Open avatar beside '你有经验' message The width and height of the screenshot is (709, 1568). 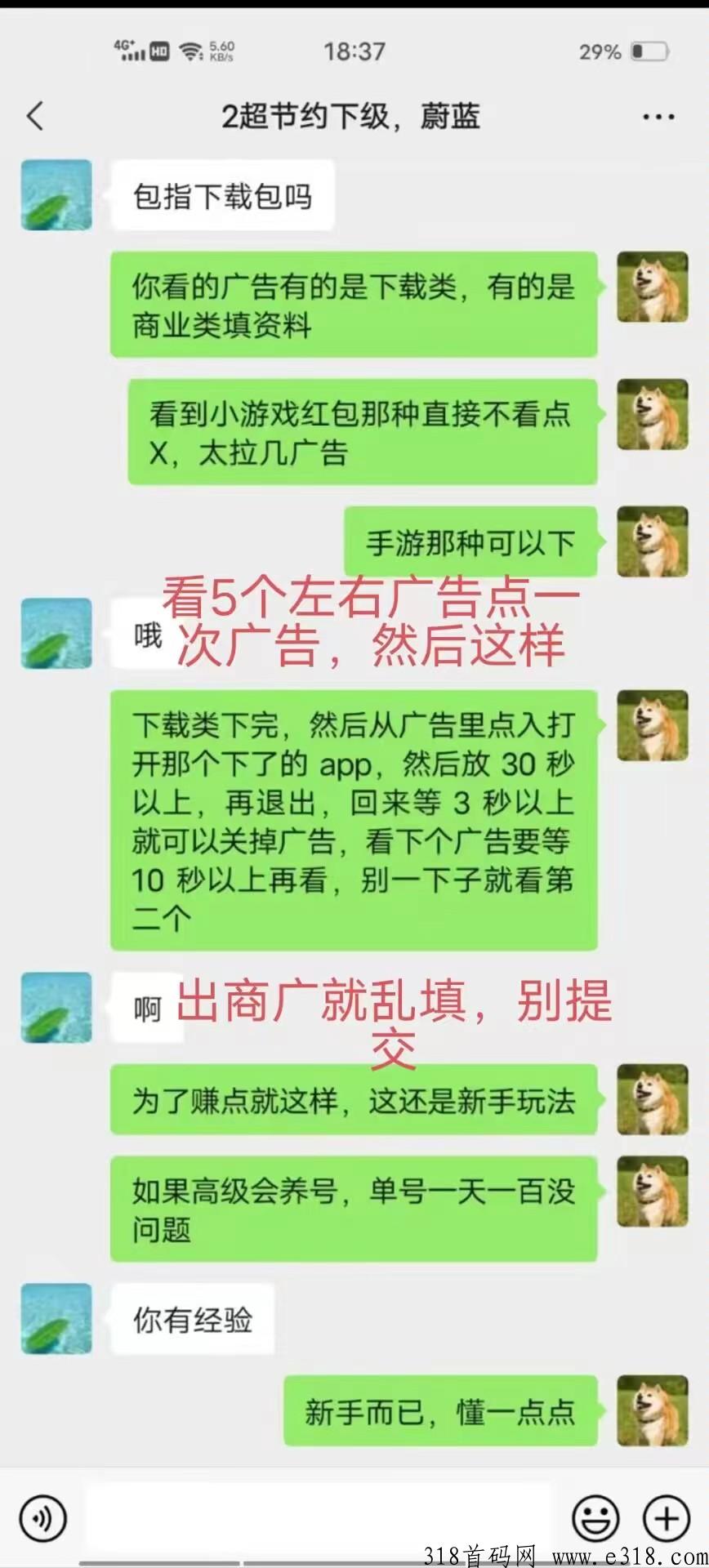tap(56, 1318)
